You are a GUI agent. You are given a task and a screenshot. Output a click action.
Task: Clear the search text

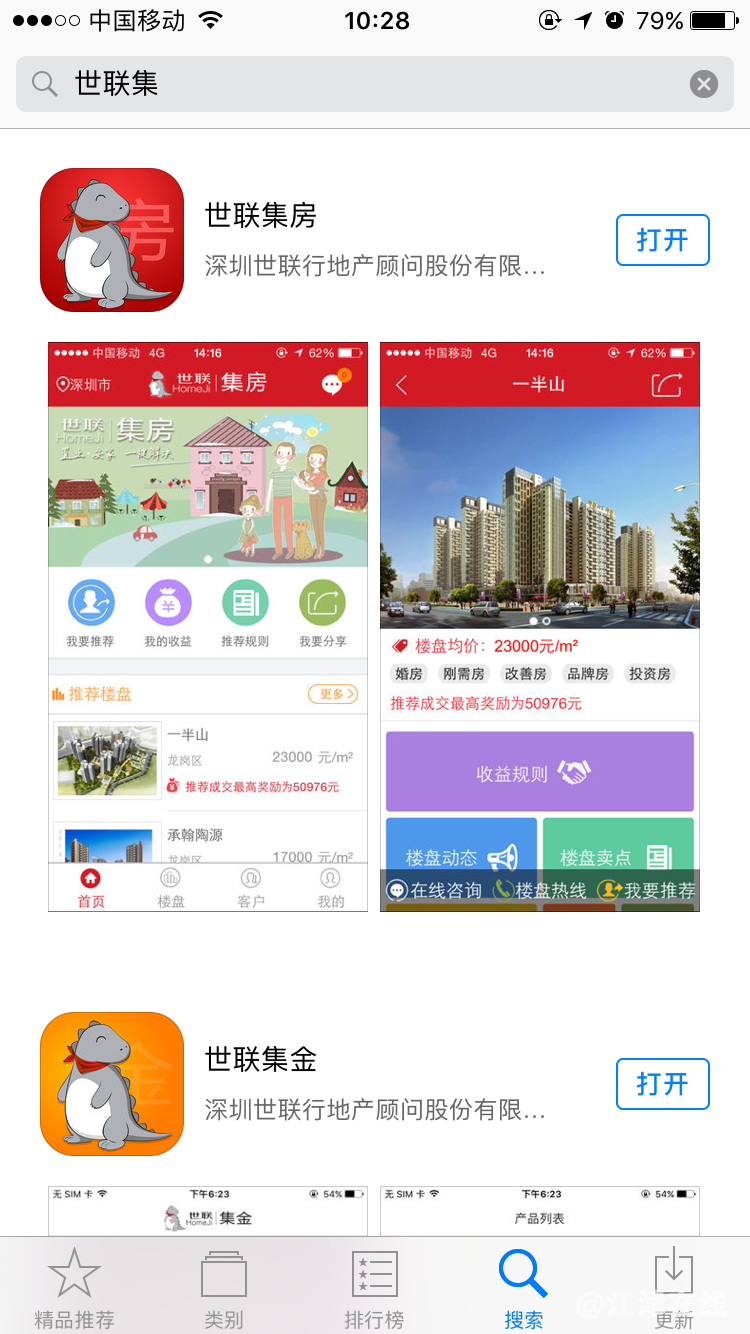[703, 84]
